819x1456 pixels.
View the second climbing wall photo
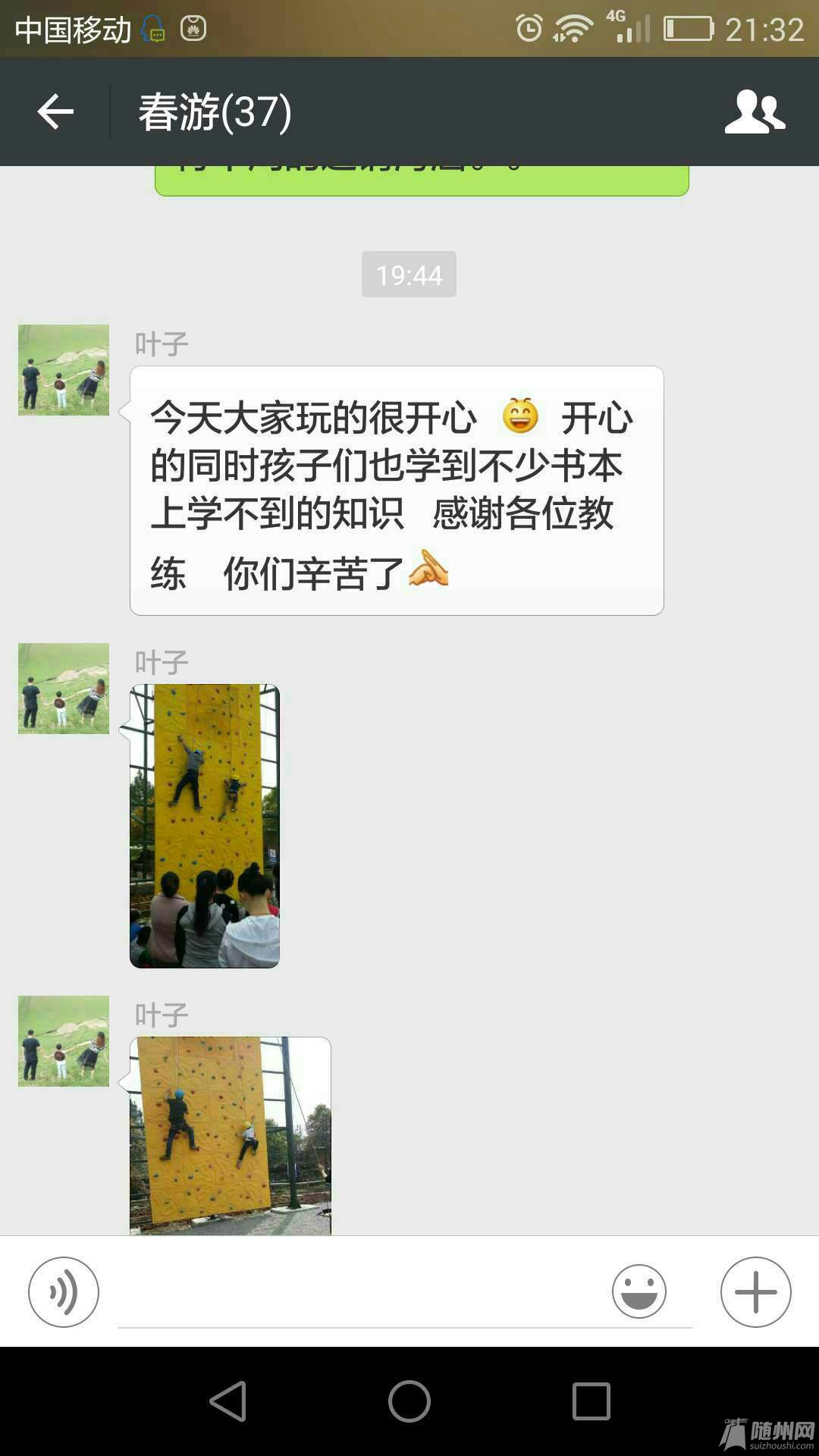(x=231, y=1135)
